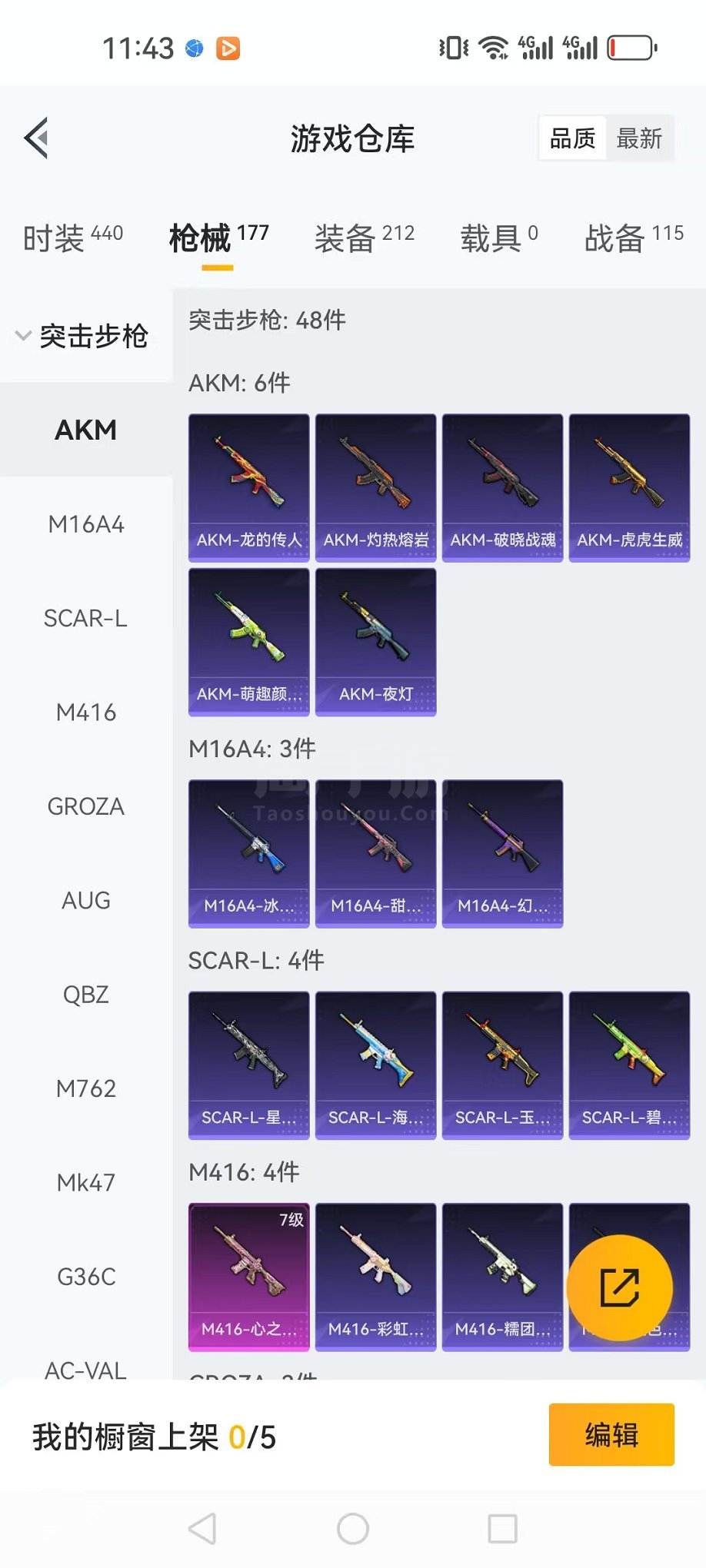Jump to SCAR-L in the sidebar
Screen dimensions: 706x1568
(85, 618)
